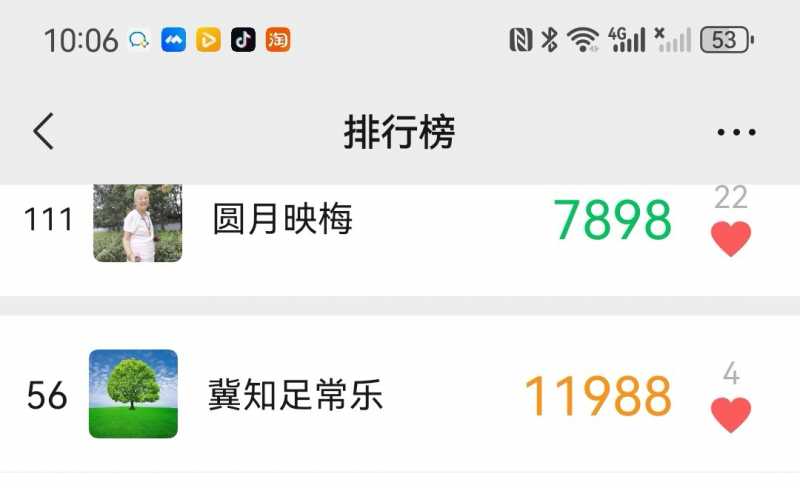Like 圆月映梅's step count
The image size is (800, 488).
point(730,238)
